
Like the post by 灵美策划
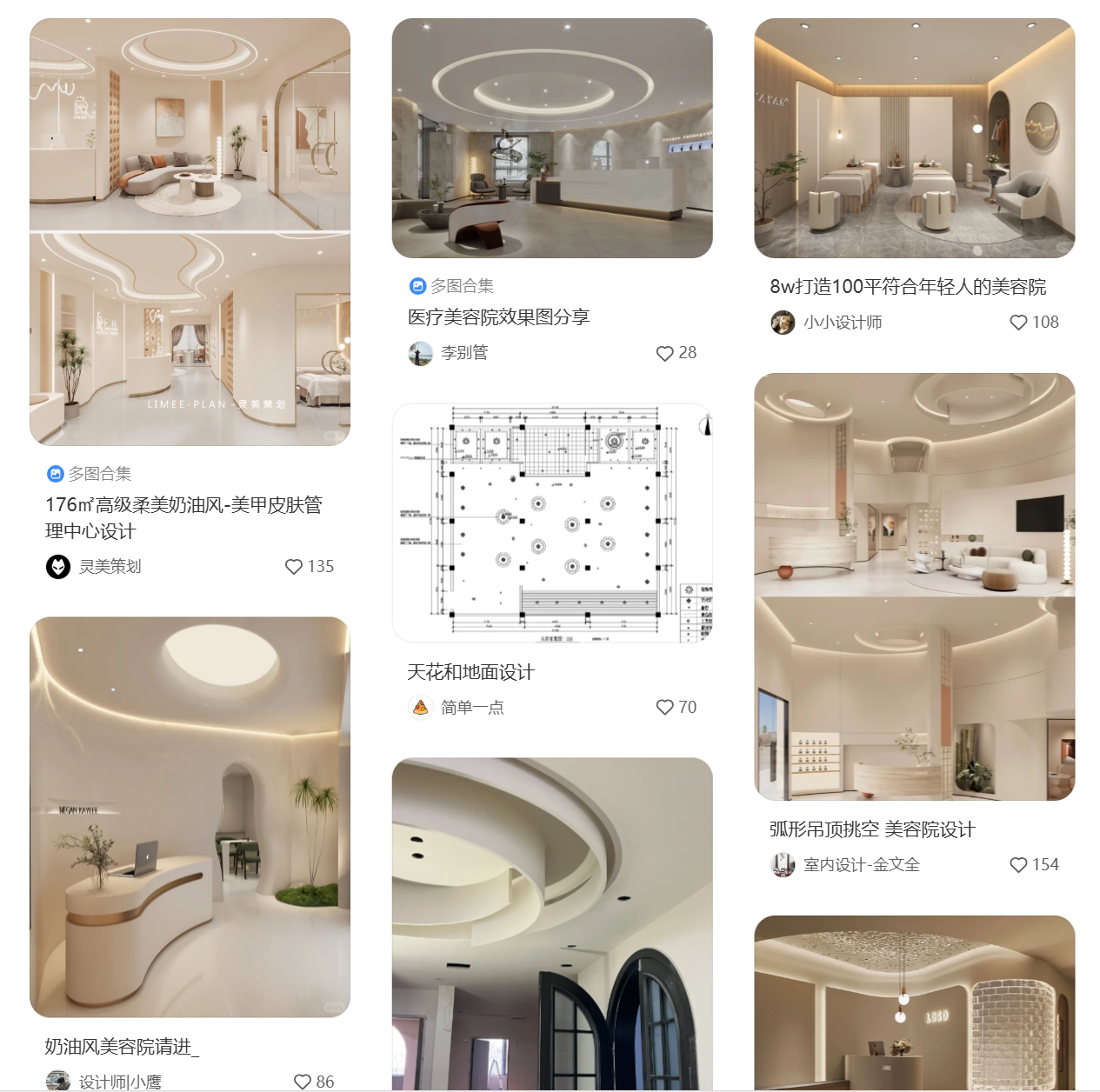(294, 567)
